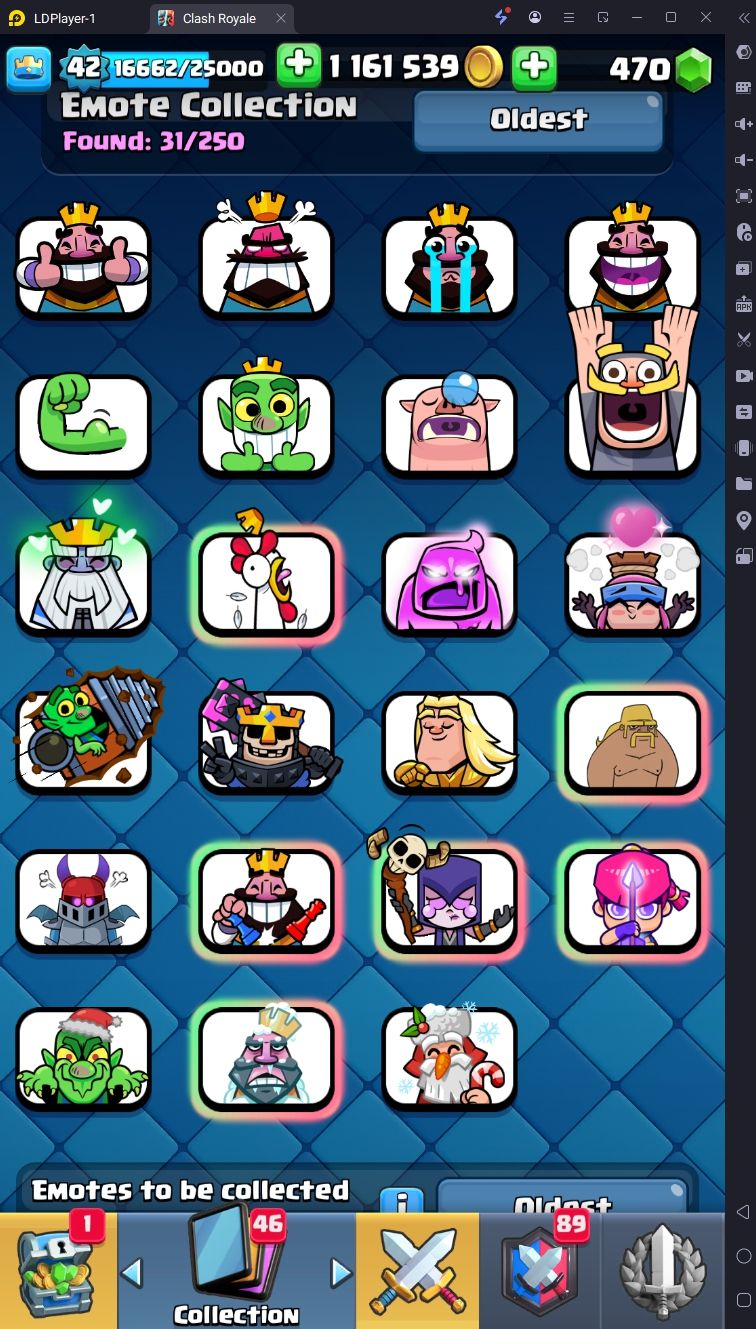Select the chicken emote
756x1329 pixels.
pyautogui.click(x=266, y=582)
